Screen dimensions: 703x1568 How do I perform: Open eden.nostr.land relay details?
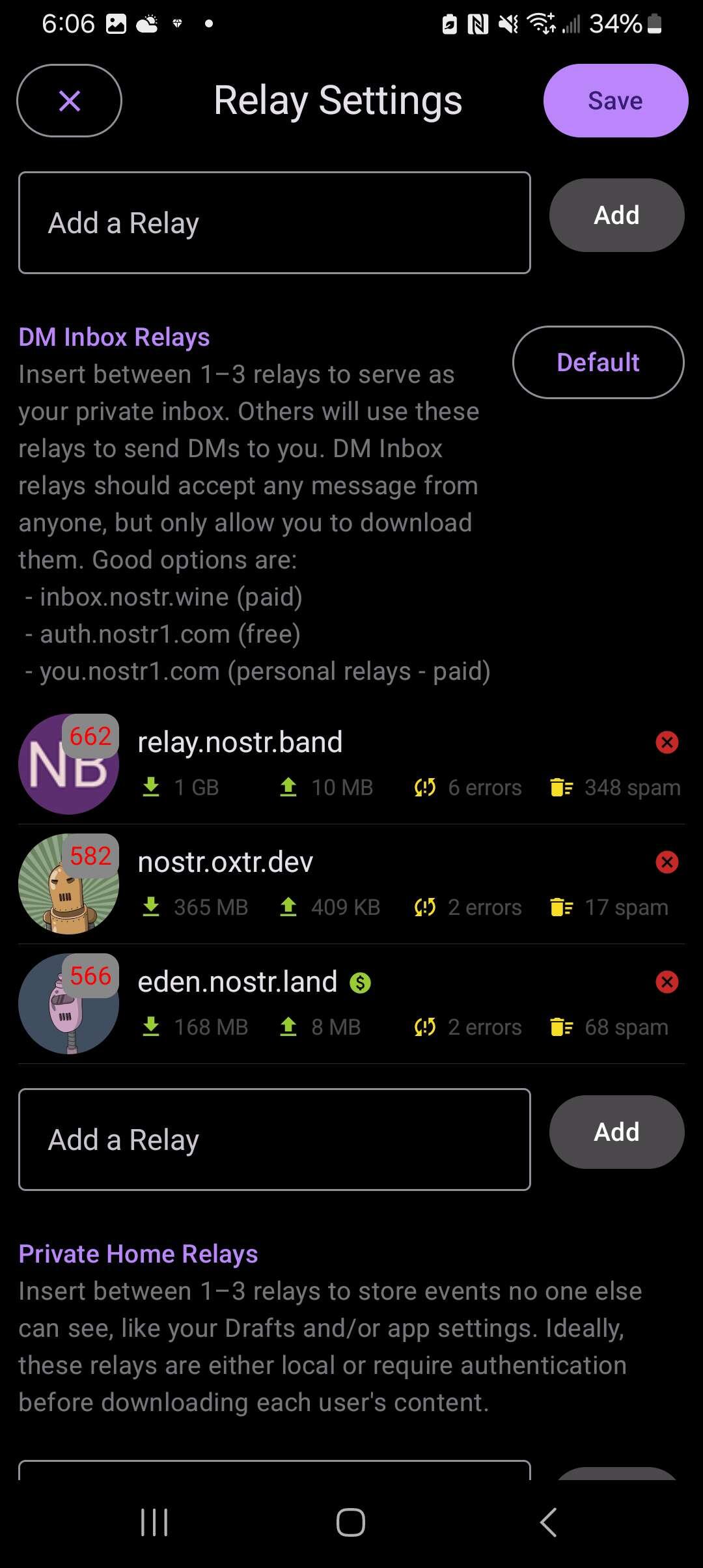237,982
